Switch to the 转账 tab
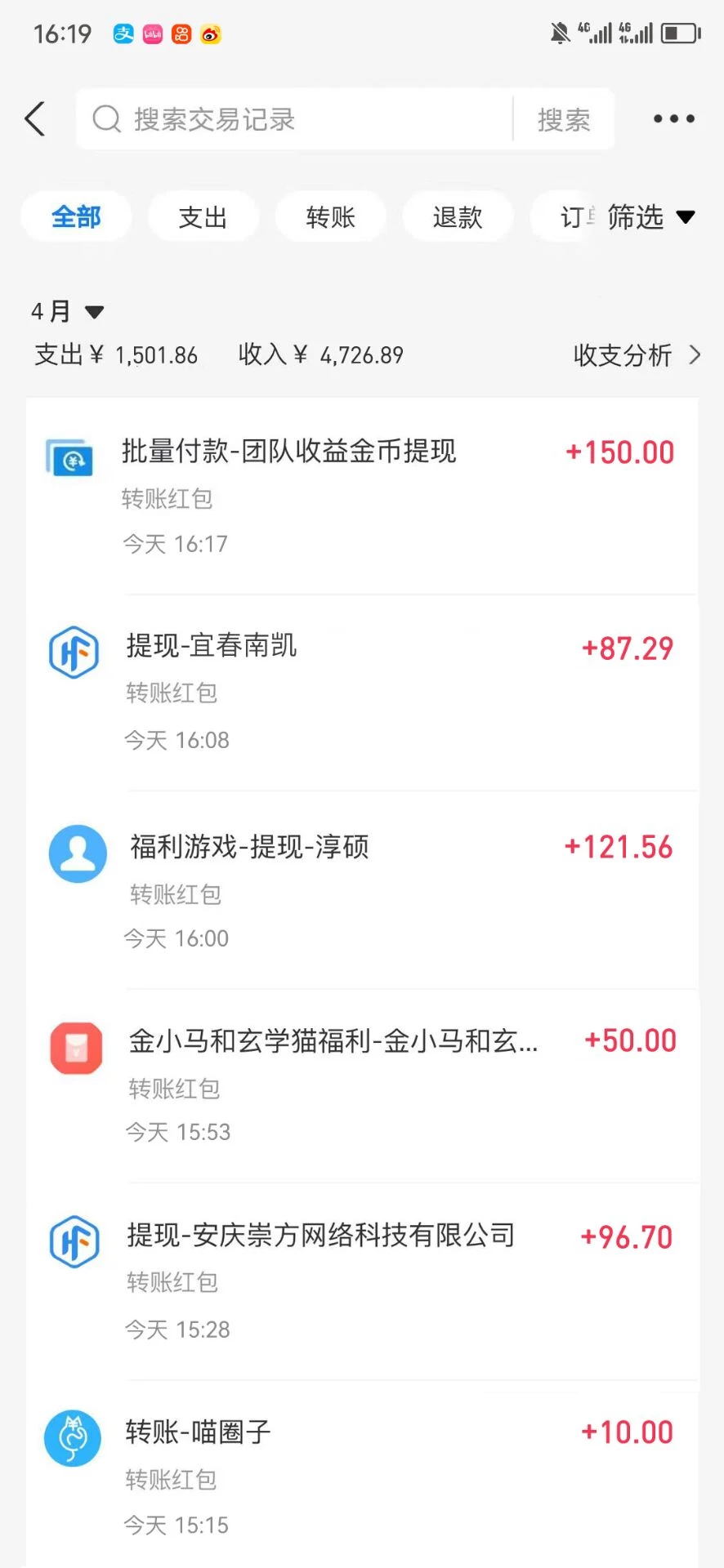 point(330,217)
